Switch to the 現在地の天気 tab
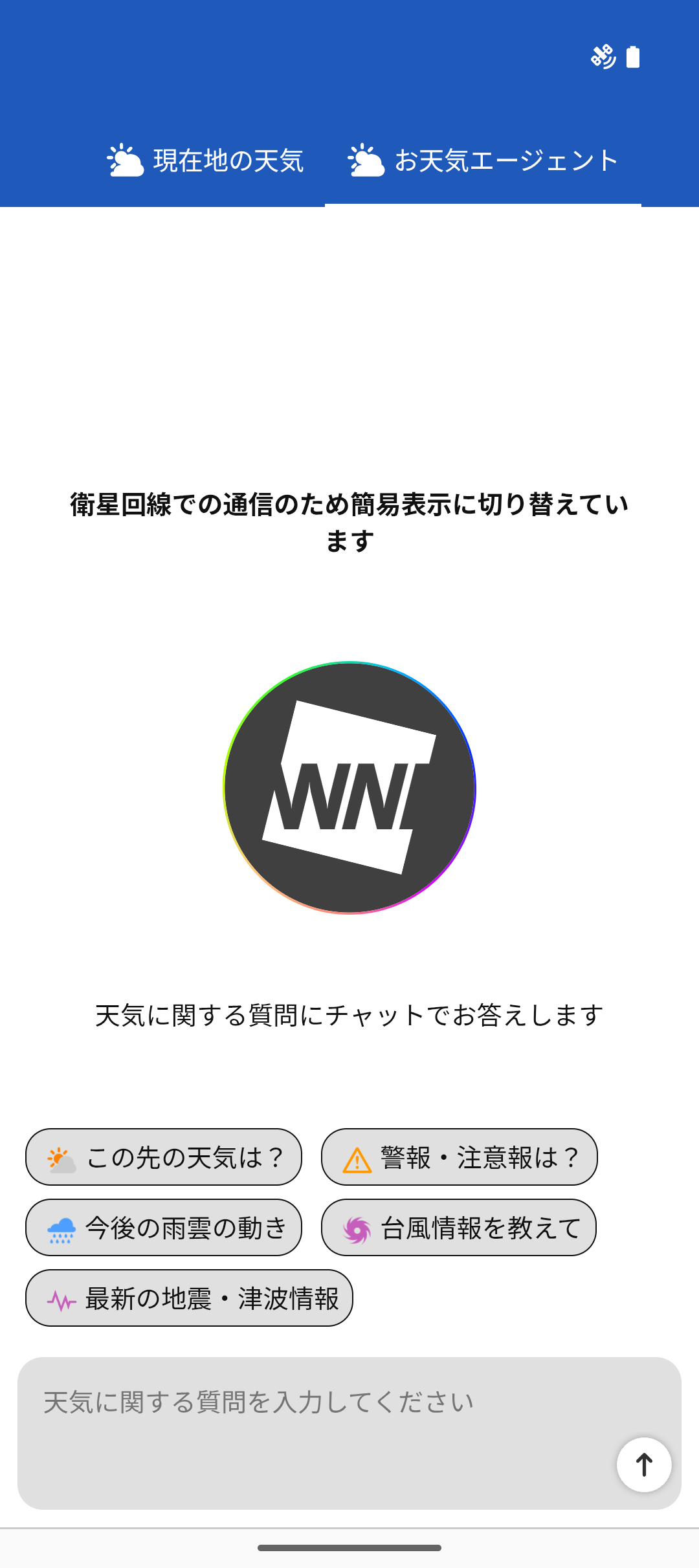 click(205, 160)
